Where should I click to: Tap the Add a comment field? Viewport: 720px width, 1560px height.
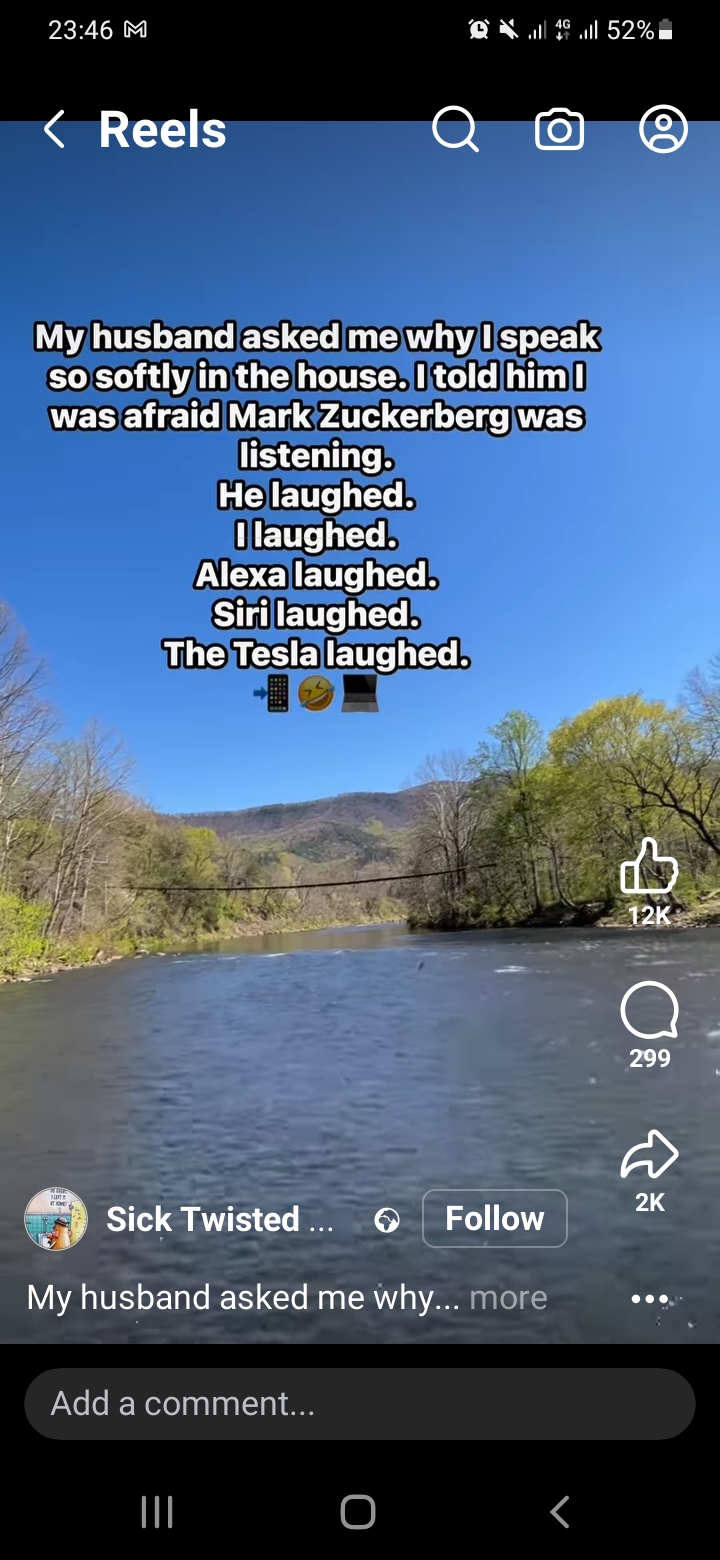click(x=360, y=1403)
